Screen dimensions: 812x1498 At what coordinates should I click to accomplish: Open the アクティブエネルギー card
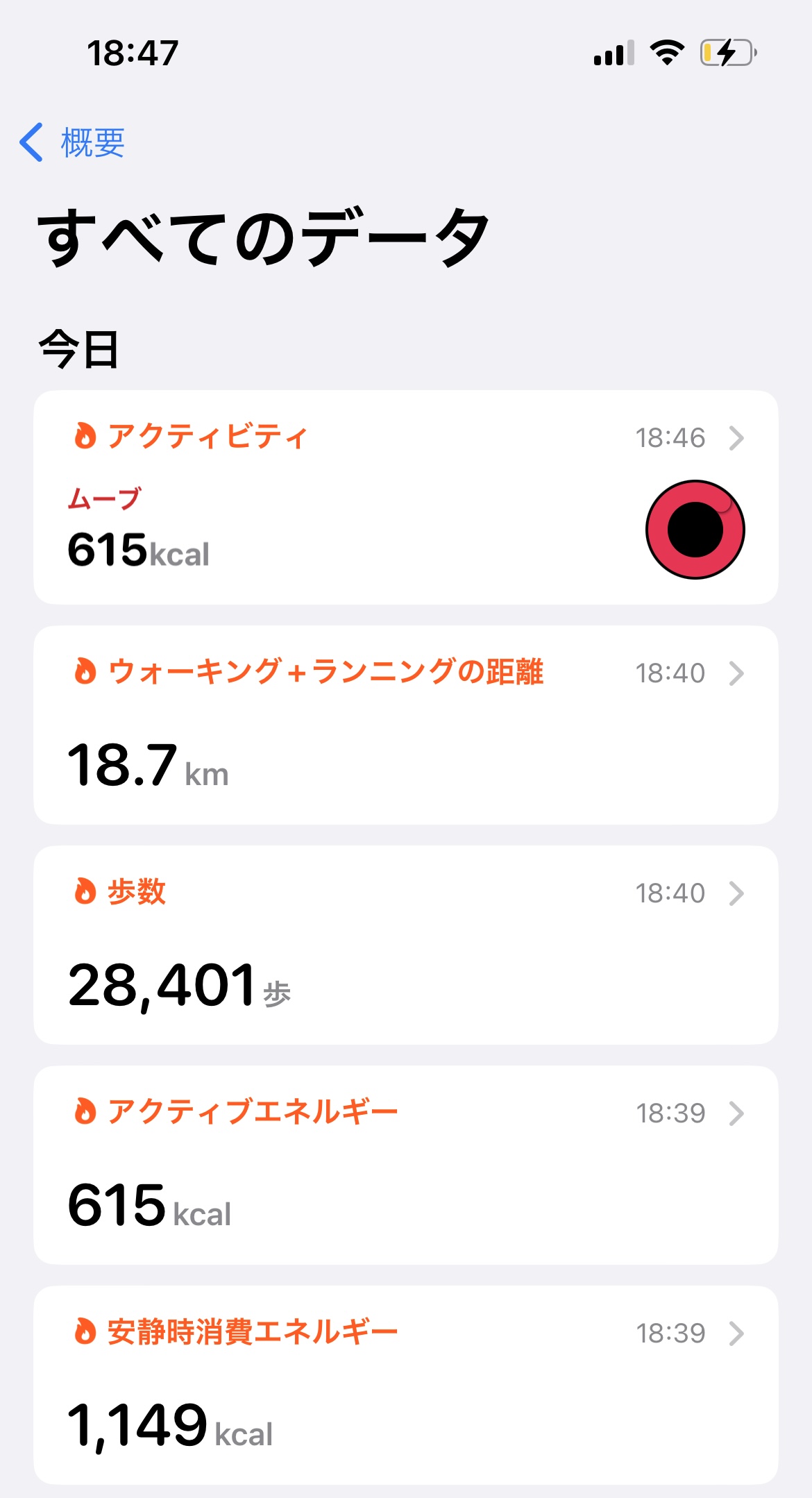405,1165
